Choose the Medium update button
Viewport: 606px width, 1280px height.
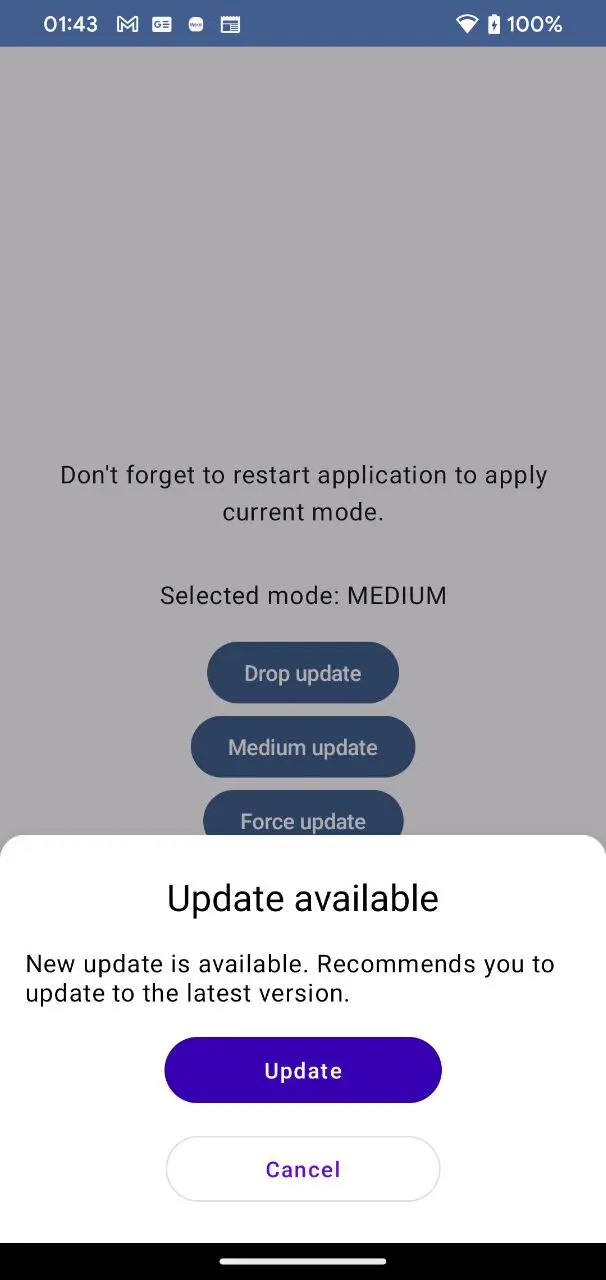tap(303, 747)
